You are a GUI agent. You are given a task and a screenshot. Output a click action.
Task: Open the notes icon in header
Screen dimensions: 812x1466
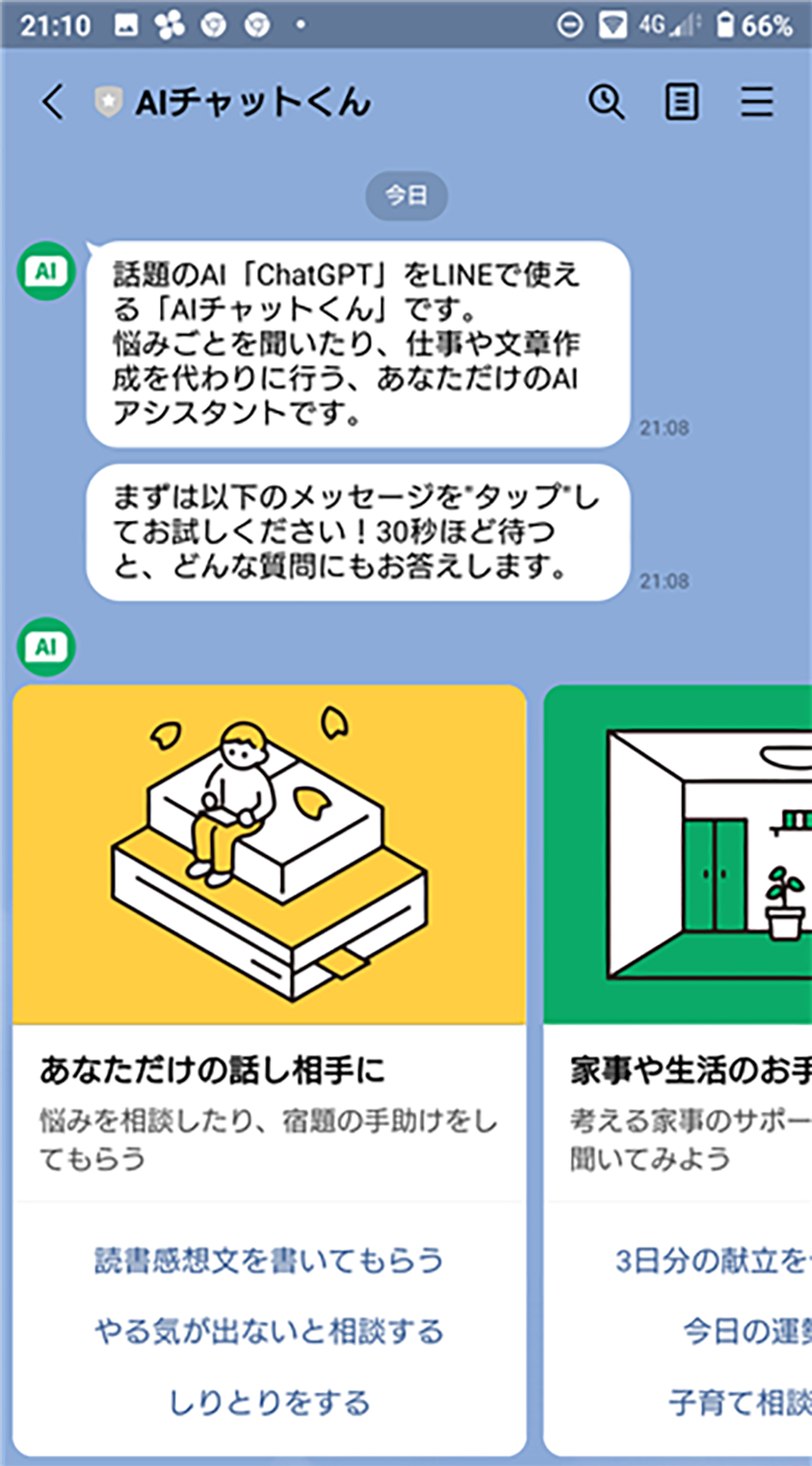pos(682,101)
